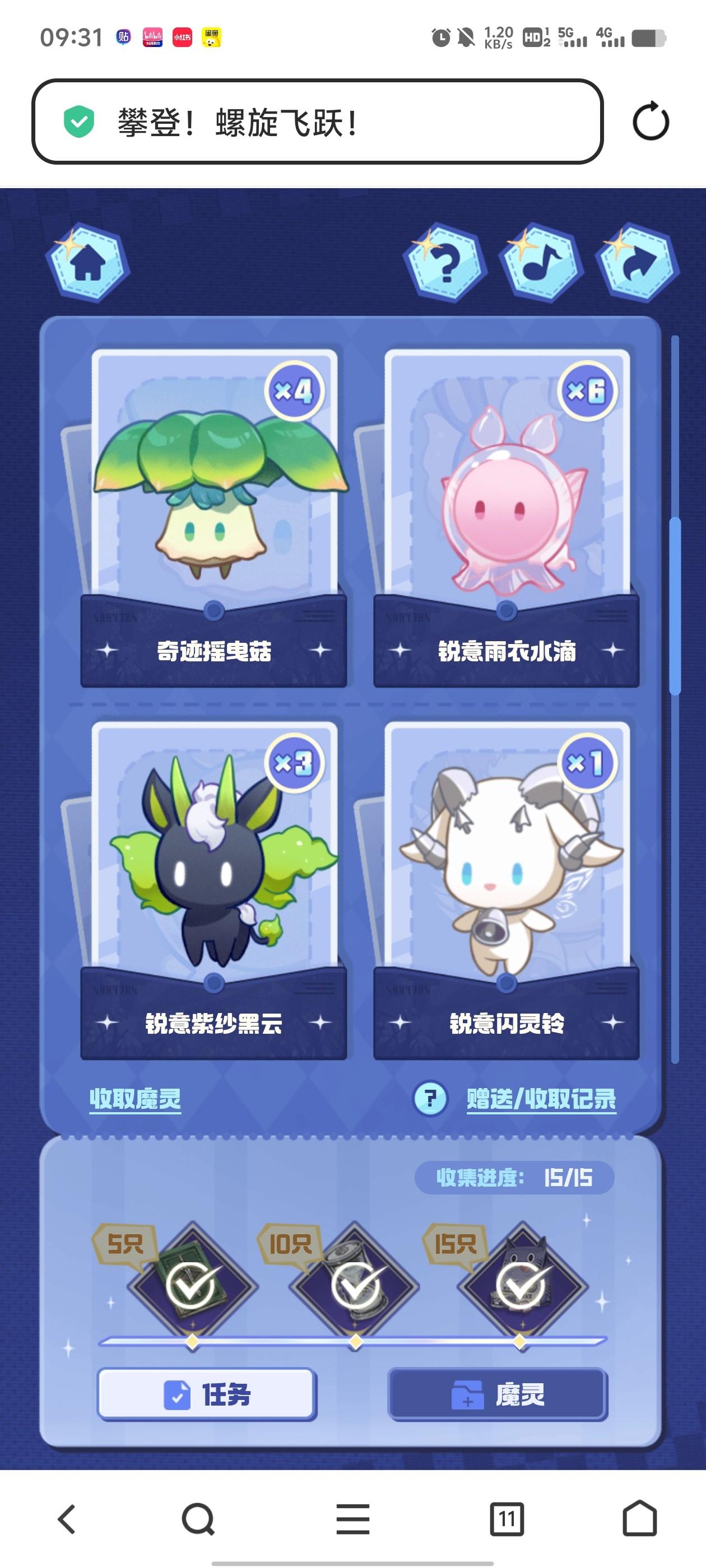The image size is (706, 1568).
Task: Reload the page with the refresh icon
Action: 651,122
